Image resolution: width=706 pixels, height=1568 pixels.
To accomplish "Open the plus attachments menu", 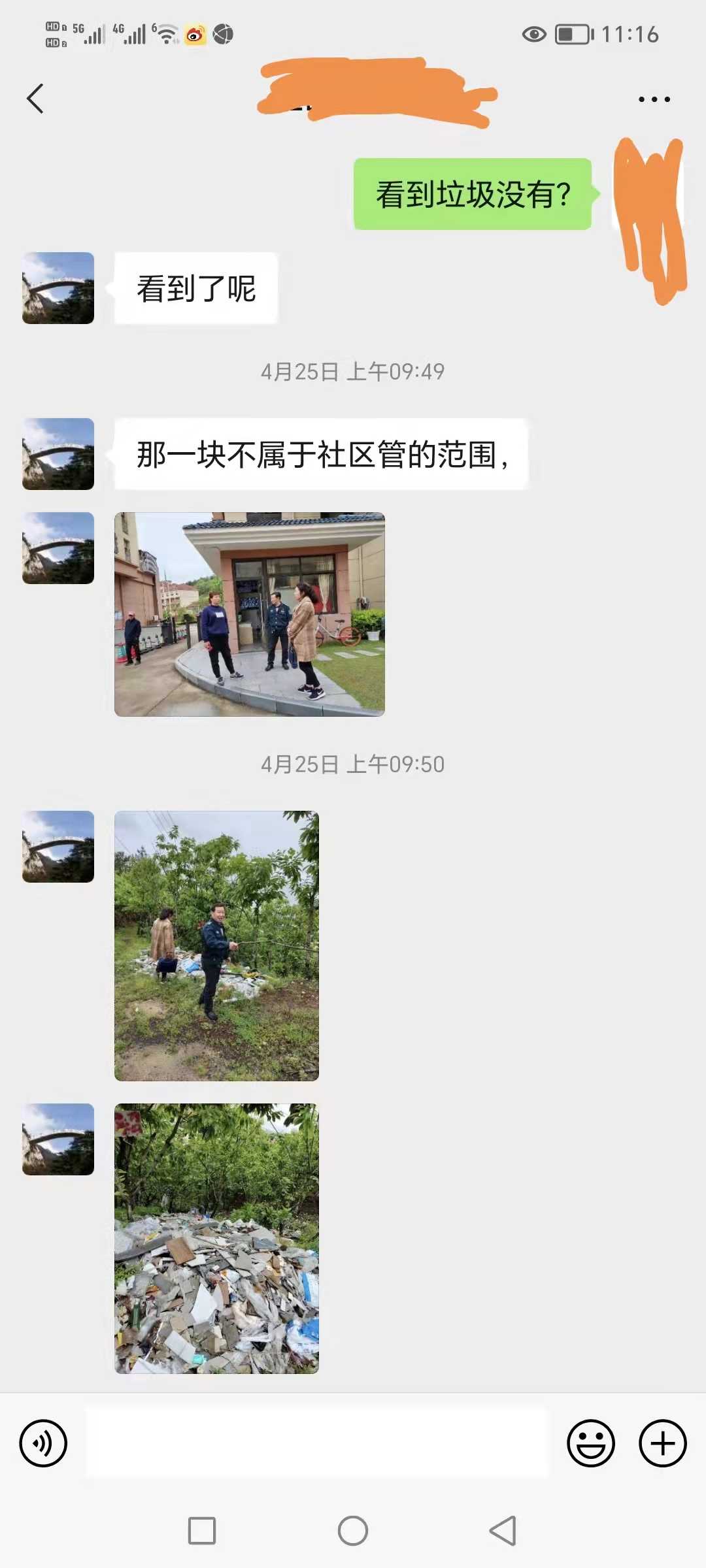I will pos(662,1443).
